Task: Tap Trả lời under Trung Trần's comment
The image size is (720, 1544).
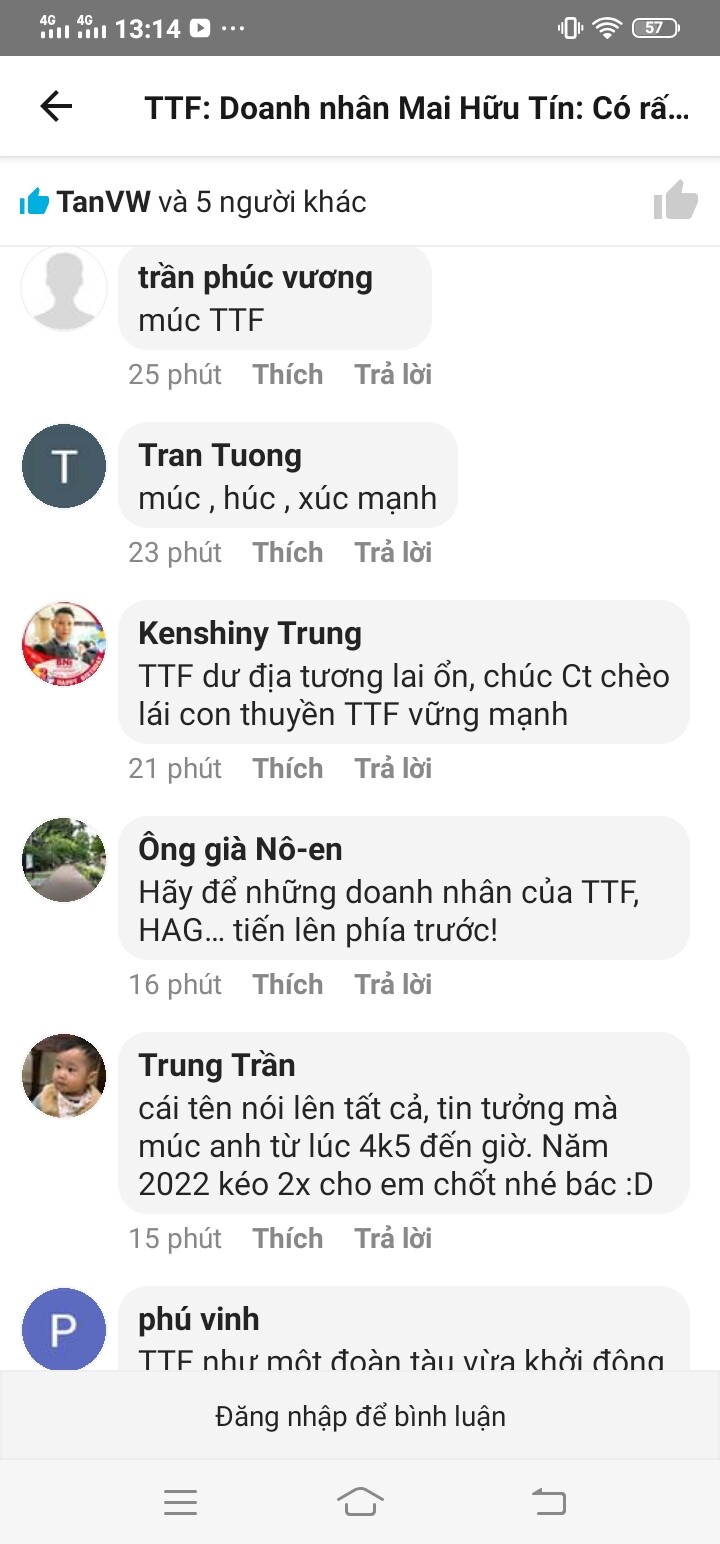Action: pyautogui.click(x=393, y=1238)
